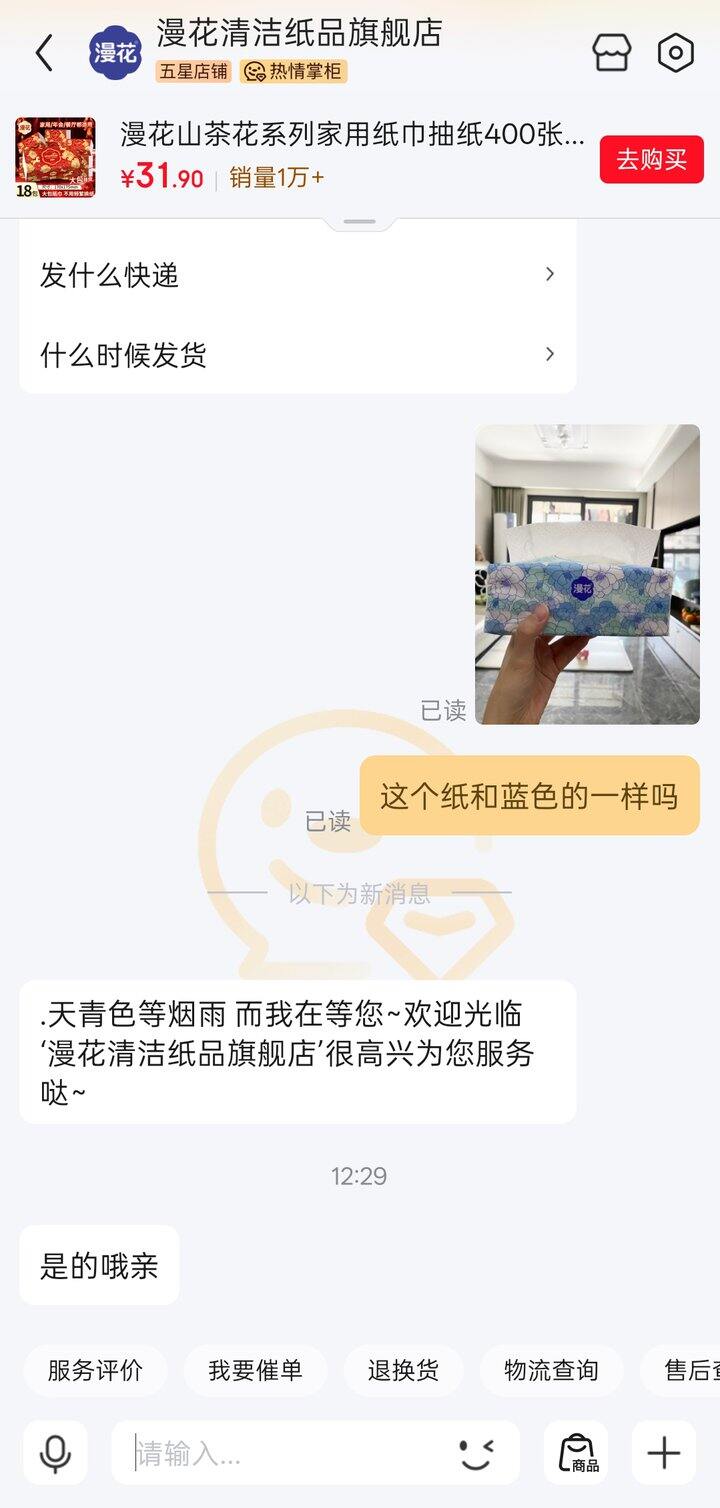Open the 物流查询 chip
Viewport: 720px width, 1508px height.
coord(551,1370)
